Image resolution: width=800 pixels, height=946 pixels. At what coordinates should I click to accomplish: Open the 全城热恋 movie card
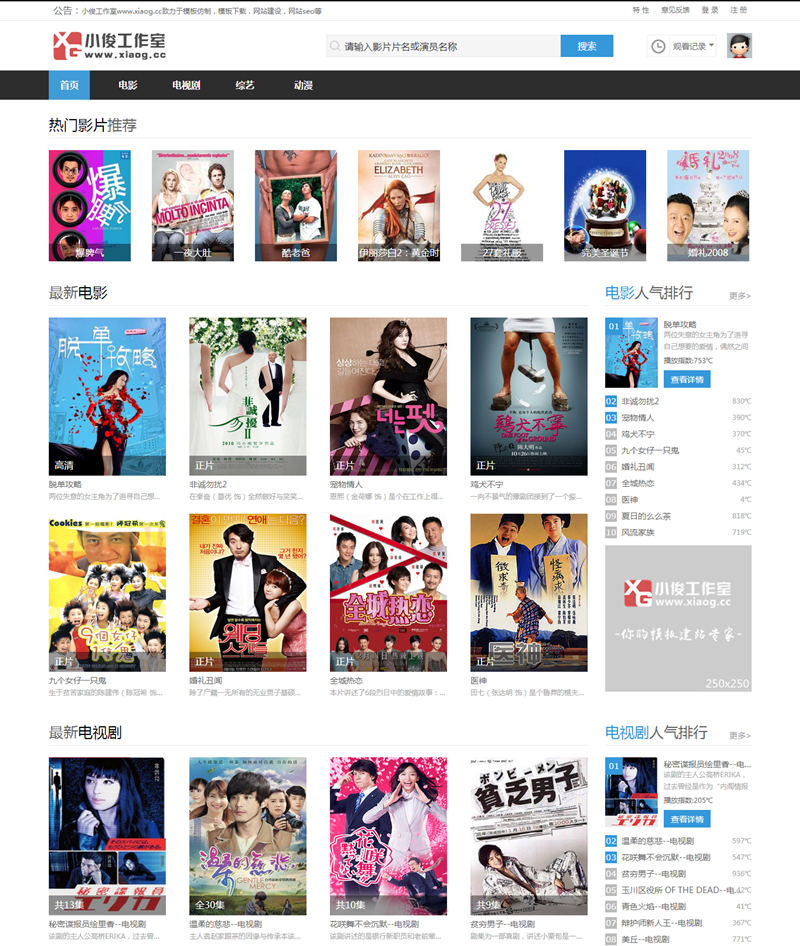[x=388, y=592]
